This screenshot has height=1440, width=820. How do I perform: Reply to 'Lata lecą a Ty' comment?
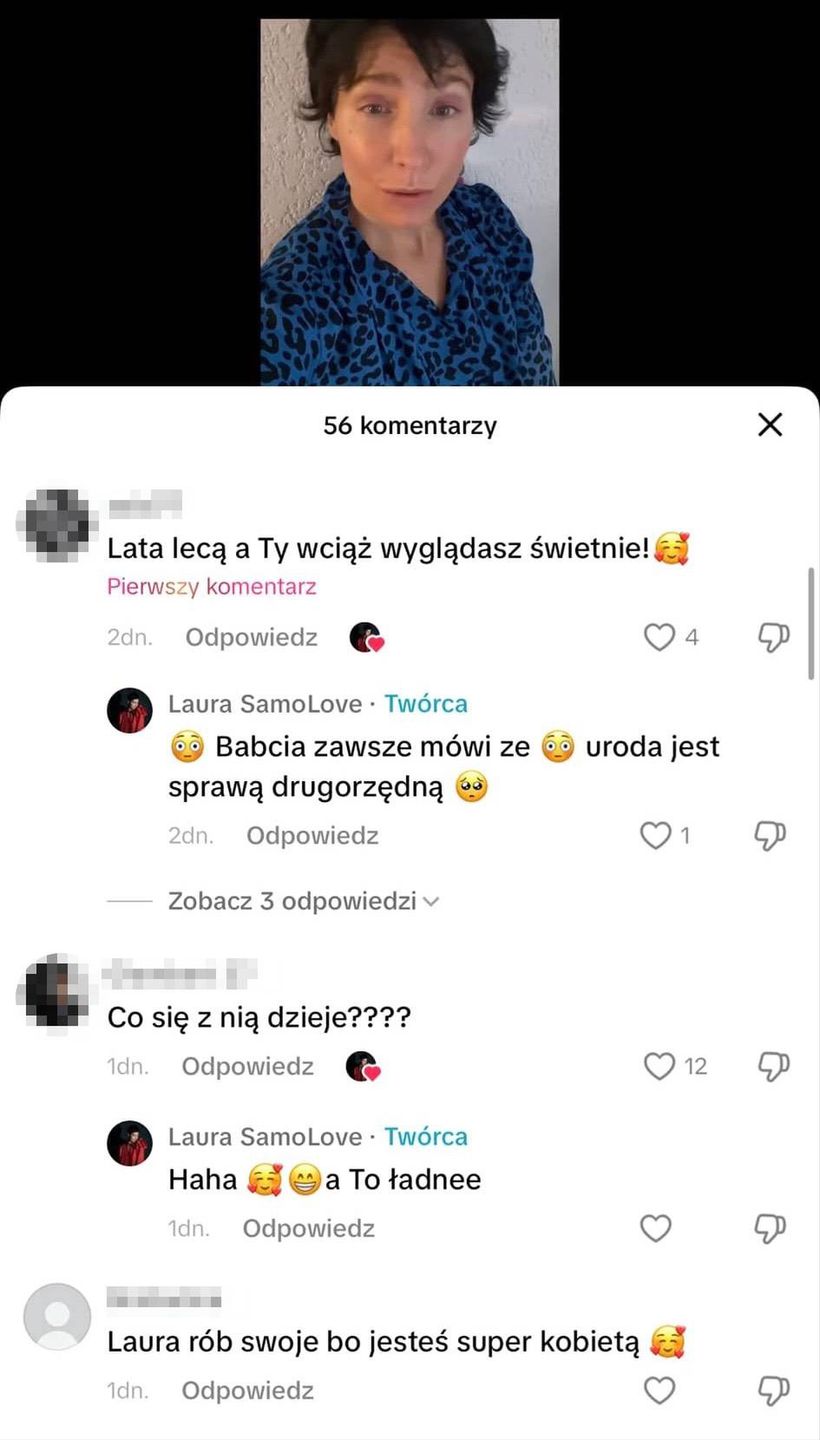[x=251, y=637]
